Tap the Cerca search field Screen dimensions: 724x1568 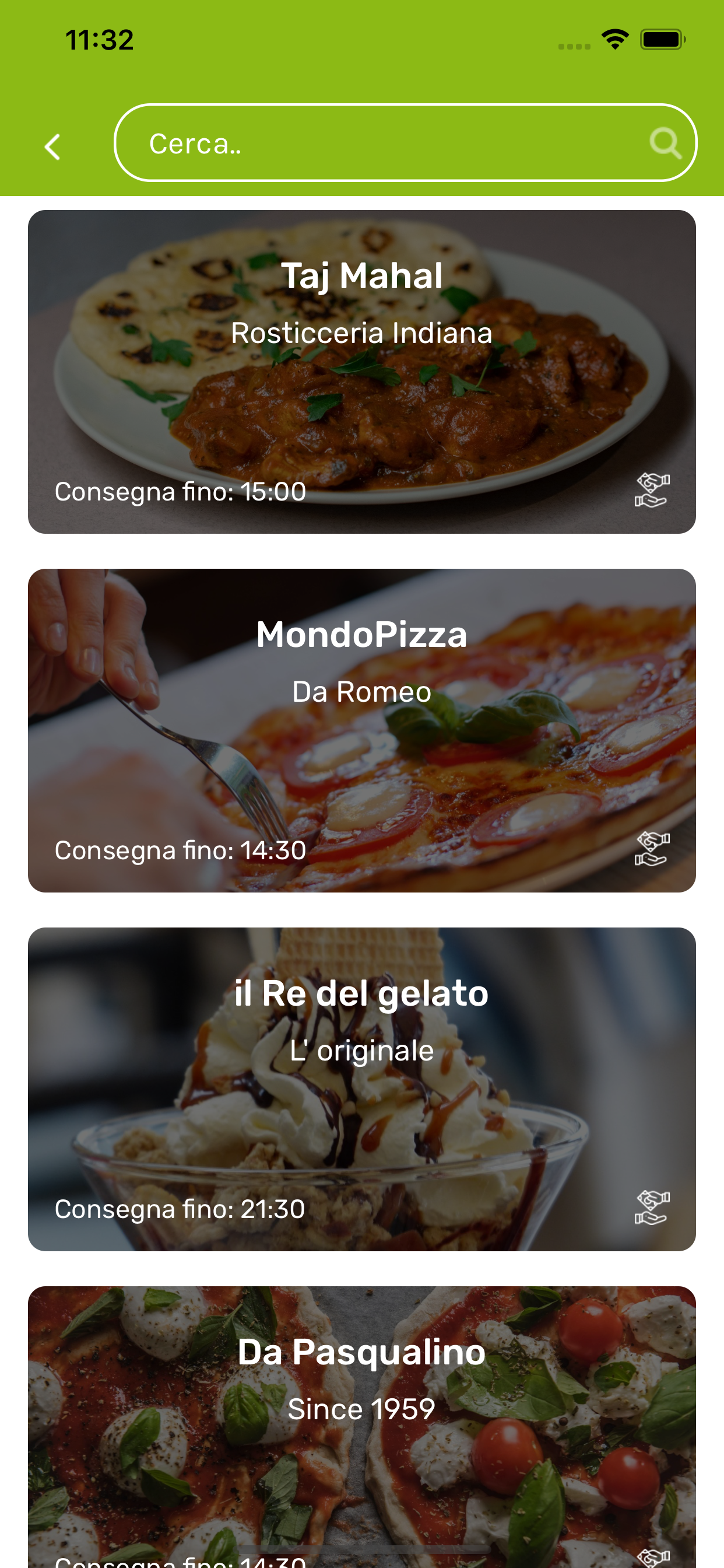tap(377, 143)
